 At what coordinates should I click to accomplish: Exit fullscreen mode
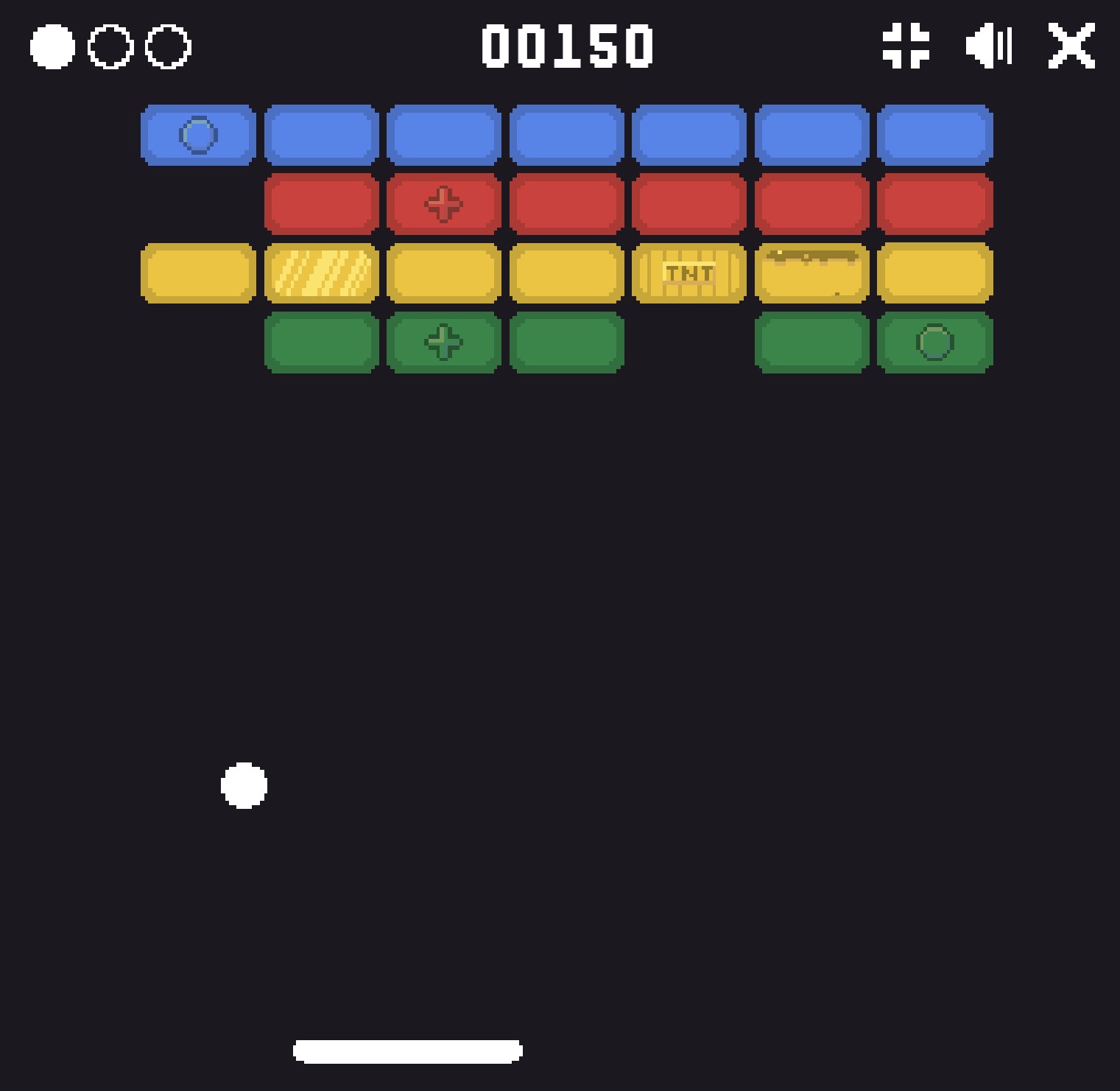click(x=906, y=46)
